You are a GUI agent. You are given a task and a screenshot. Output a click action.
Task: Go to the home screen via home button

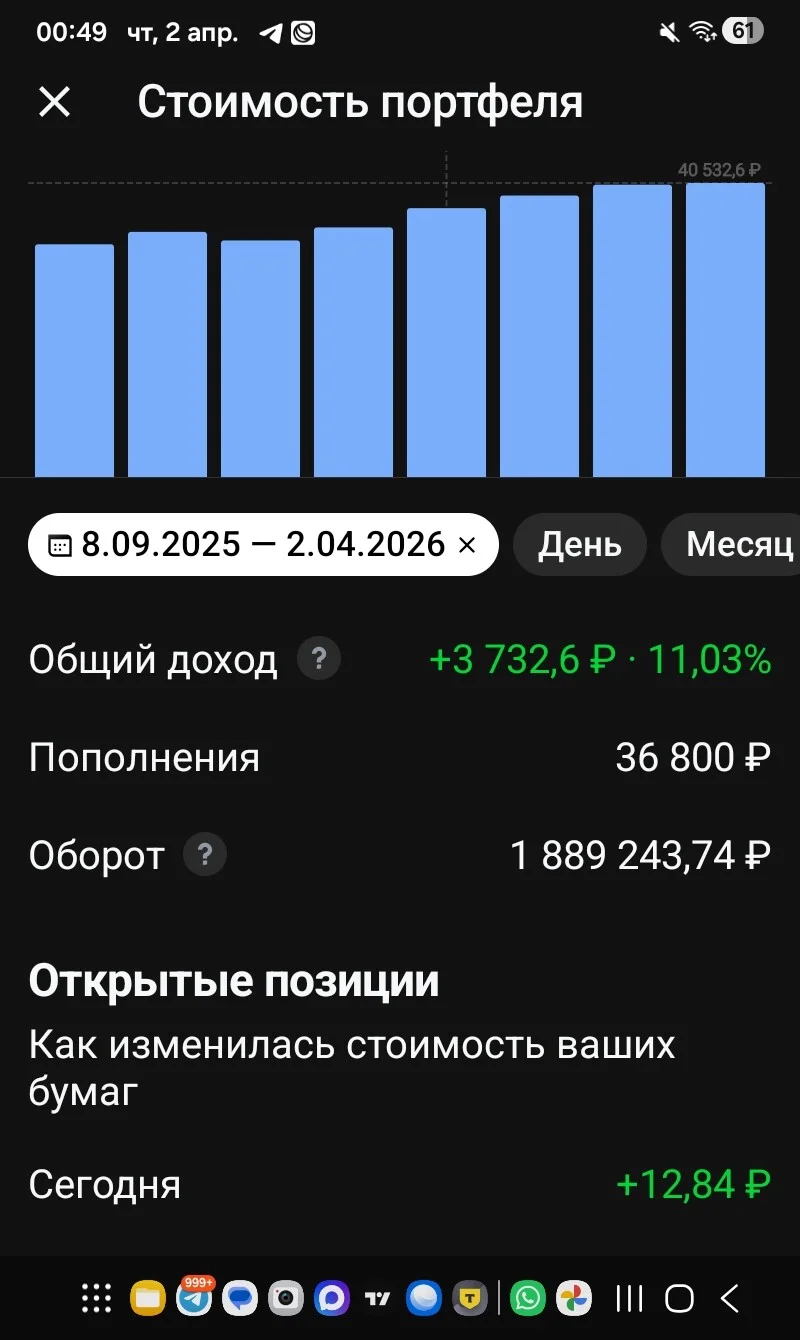click(679, 1298)
